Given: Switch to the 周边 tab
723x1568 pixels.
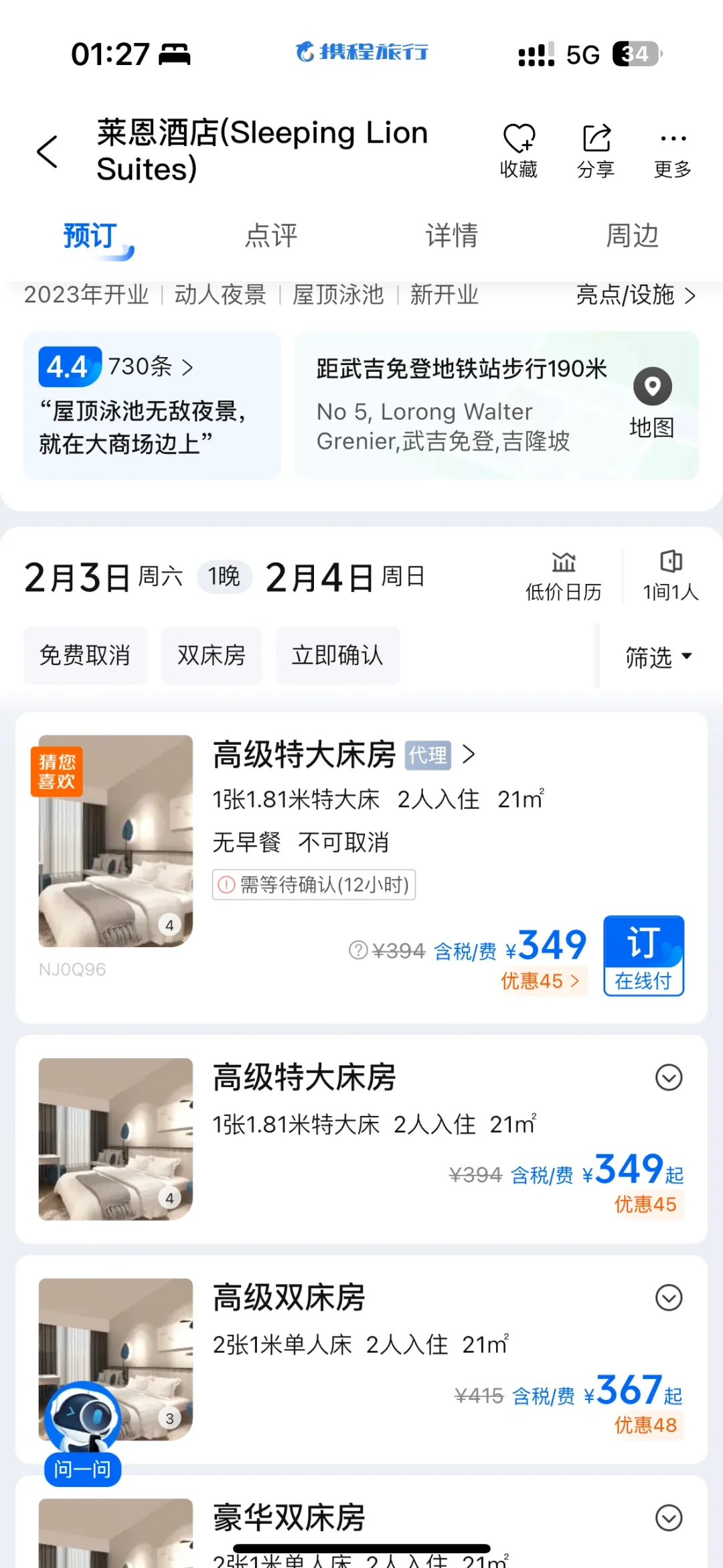Looking at the screenshot, I should (633, 236).
